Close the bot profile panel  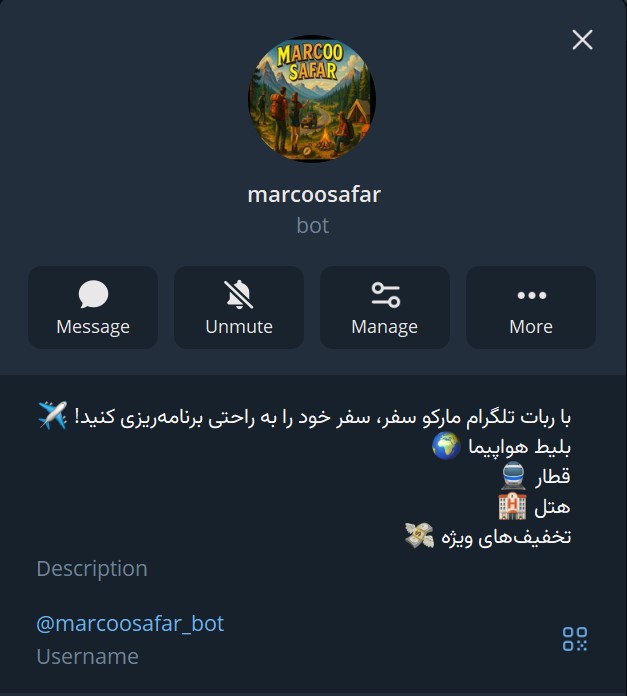tap(582, 40)
